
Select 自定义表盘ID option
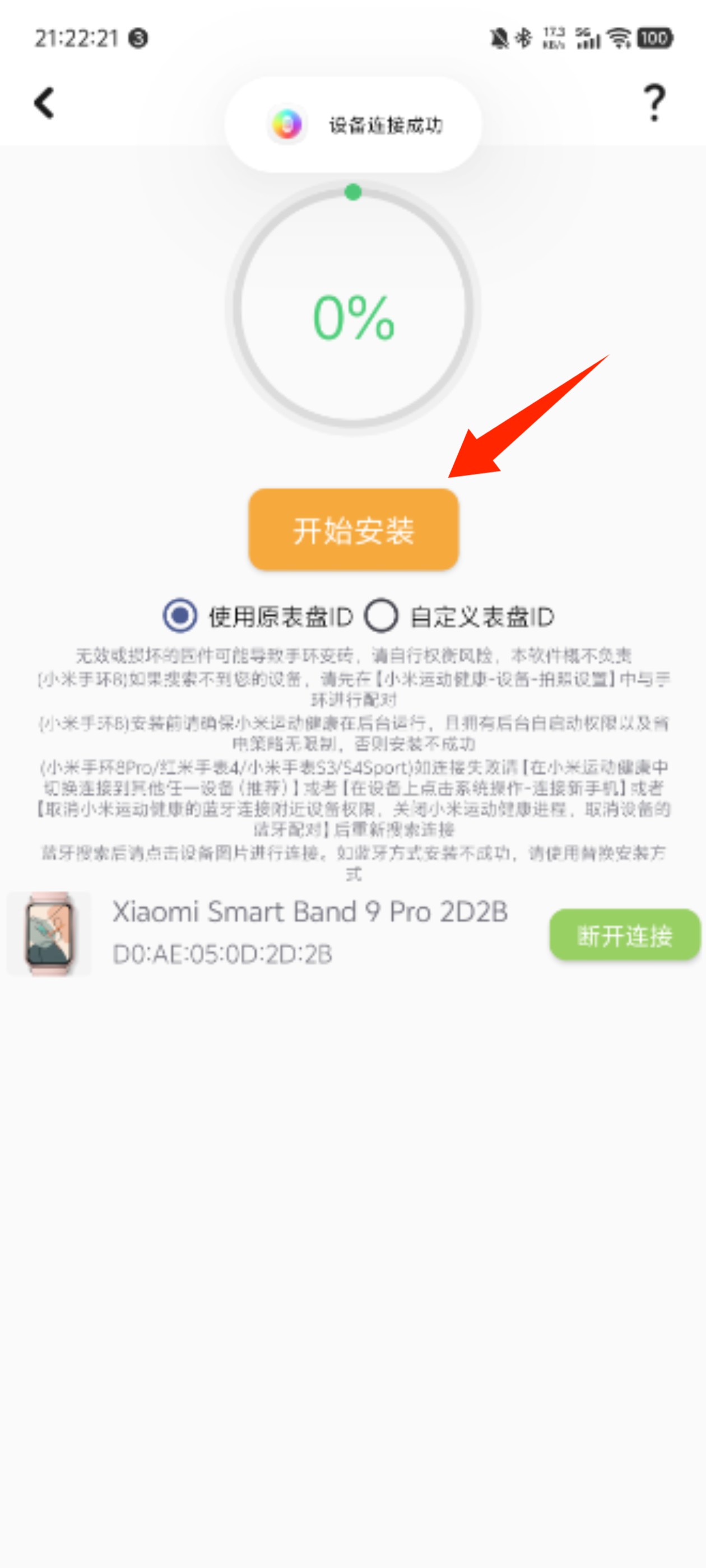pos(382,615)
